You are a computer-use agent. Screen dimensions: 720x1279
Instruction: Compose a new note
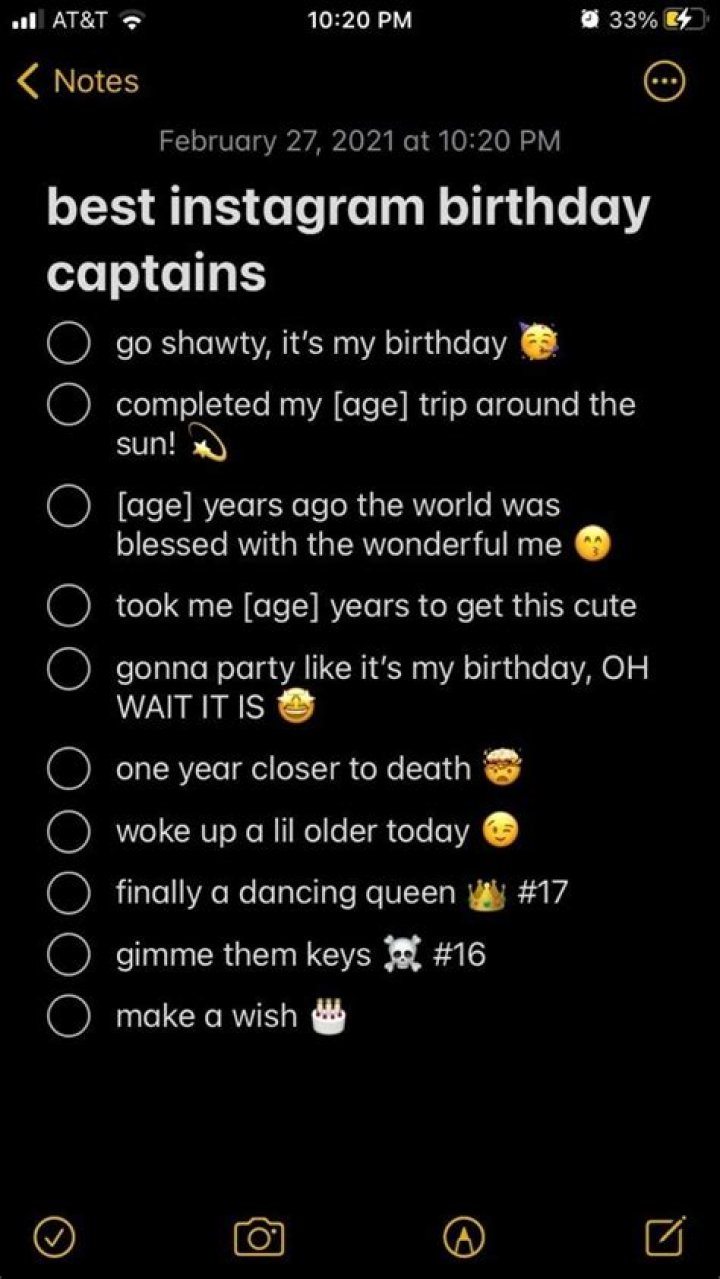pyautogui.click(x=665, y=1237)
